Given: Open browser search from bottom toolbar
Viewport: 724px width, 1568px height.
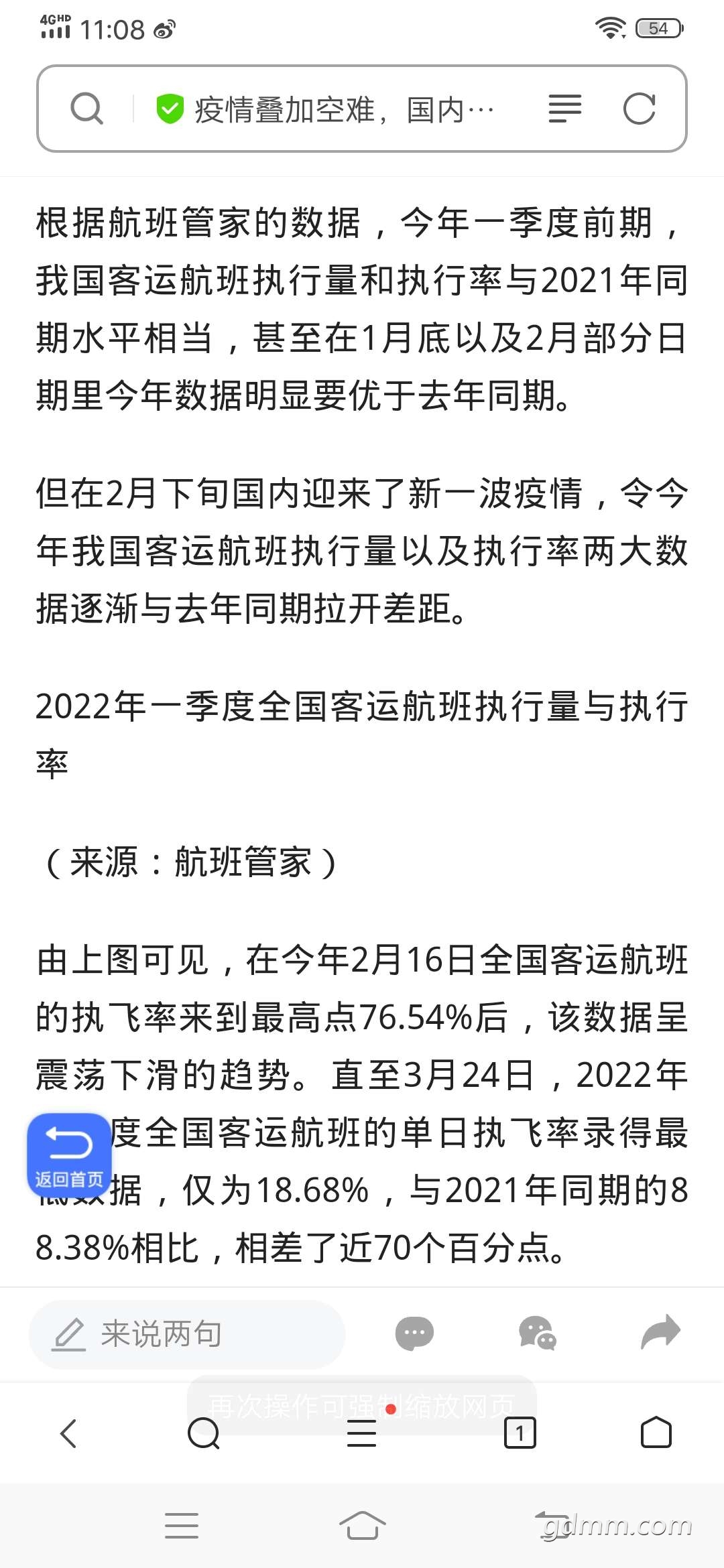Looking at the screenshot, I should (204, 1433).
